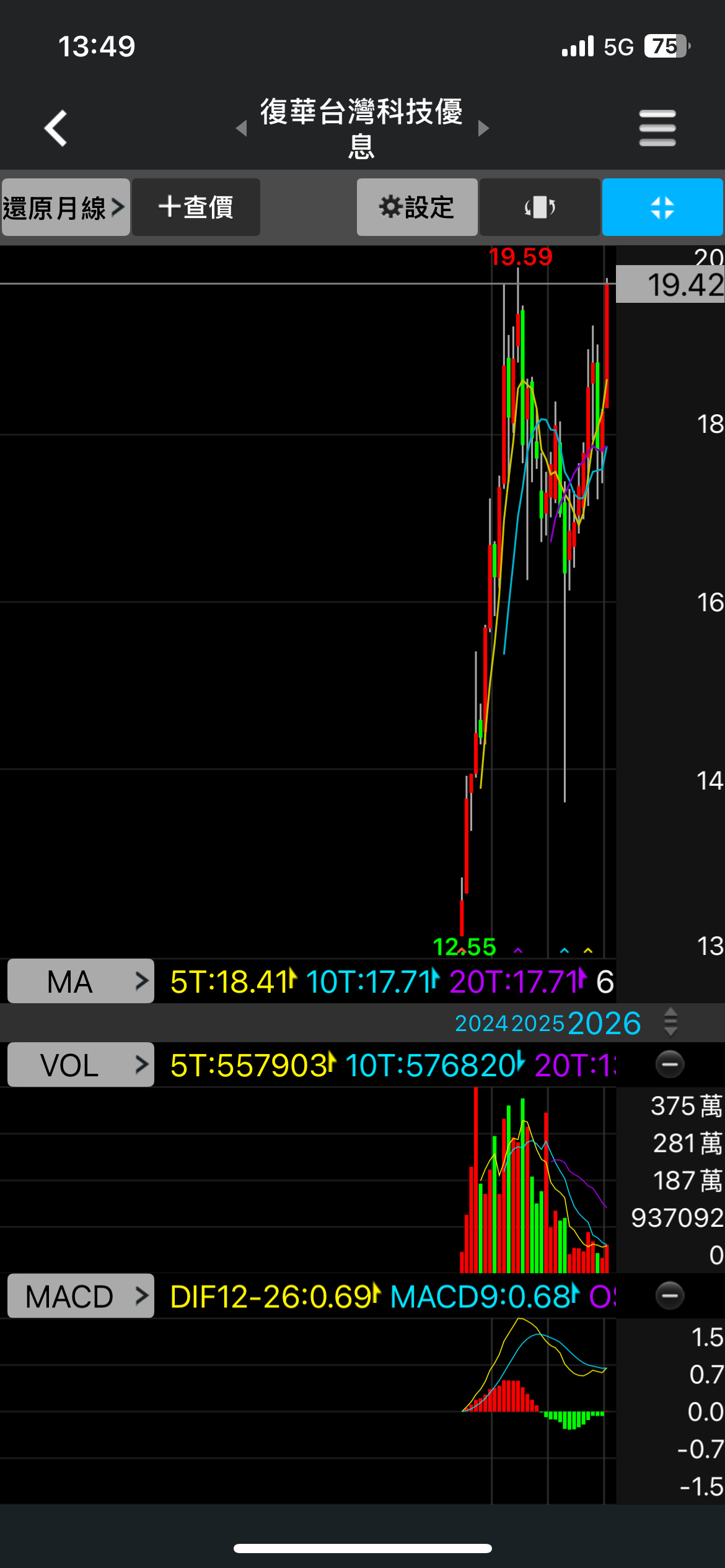Change the MA indicator selector
This screenshot has height=1568, width=725.
[81, 982]
